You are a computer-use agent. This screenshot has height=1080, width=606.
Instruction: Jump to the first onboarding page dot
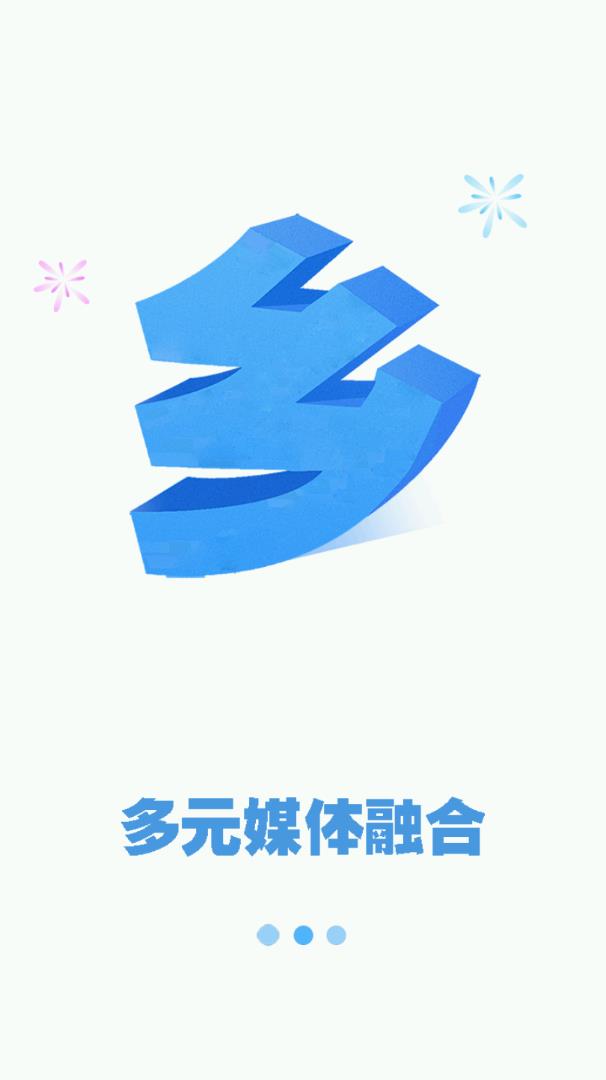[x=268, y=935]
